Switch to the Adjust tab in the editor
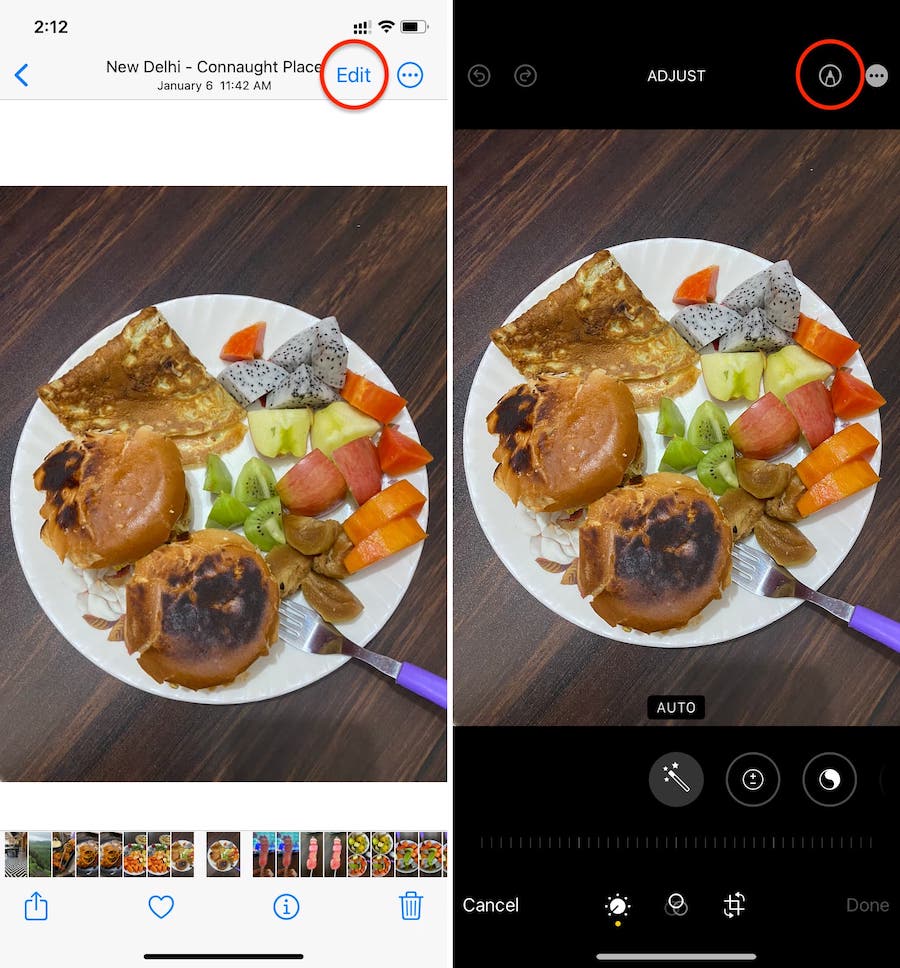This screenshot has height=968, width=900. (618, 906)
